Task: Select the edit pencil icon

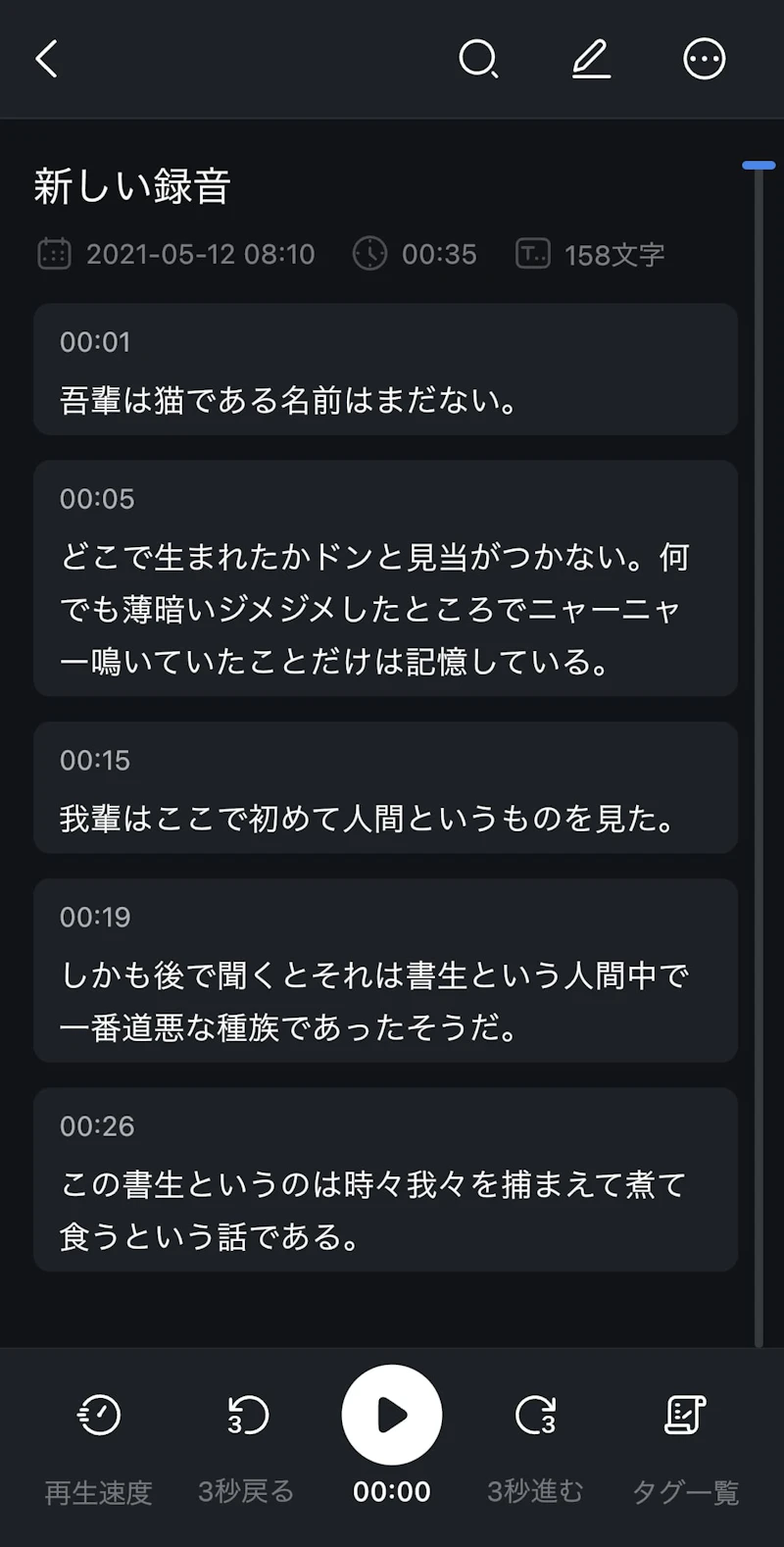Action: point(591,59)
